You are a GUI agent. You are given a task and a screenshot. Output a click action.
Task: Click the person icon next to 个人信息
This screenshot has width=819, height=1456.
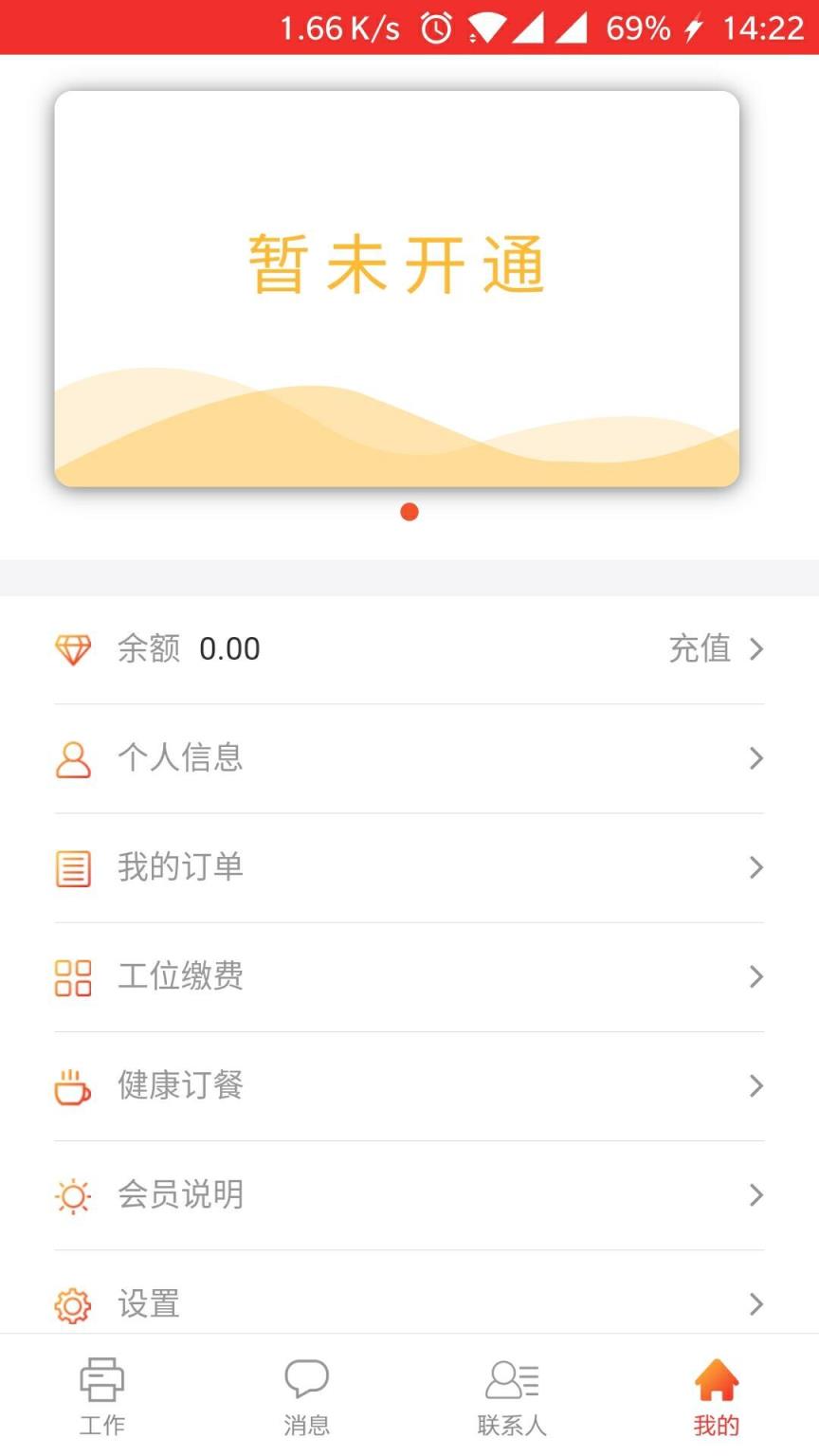click(x=73, y=758)
